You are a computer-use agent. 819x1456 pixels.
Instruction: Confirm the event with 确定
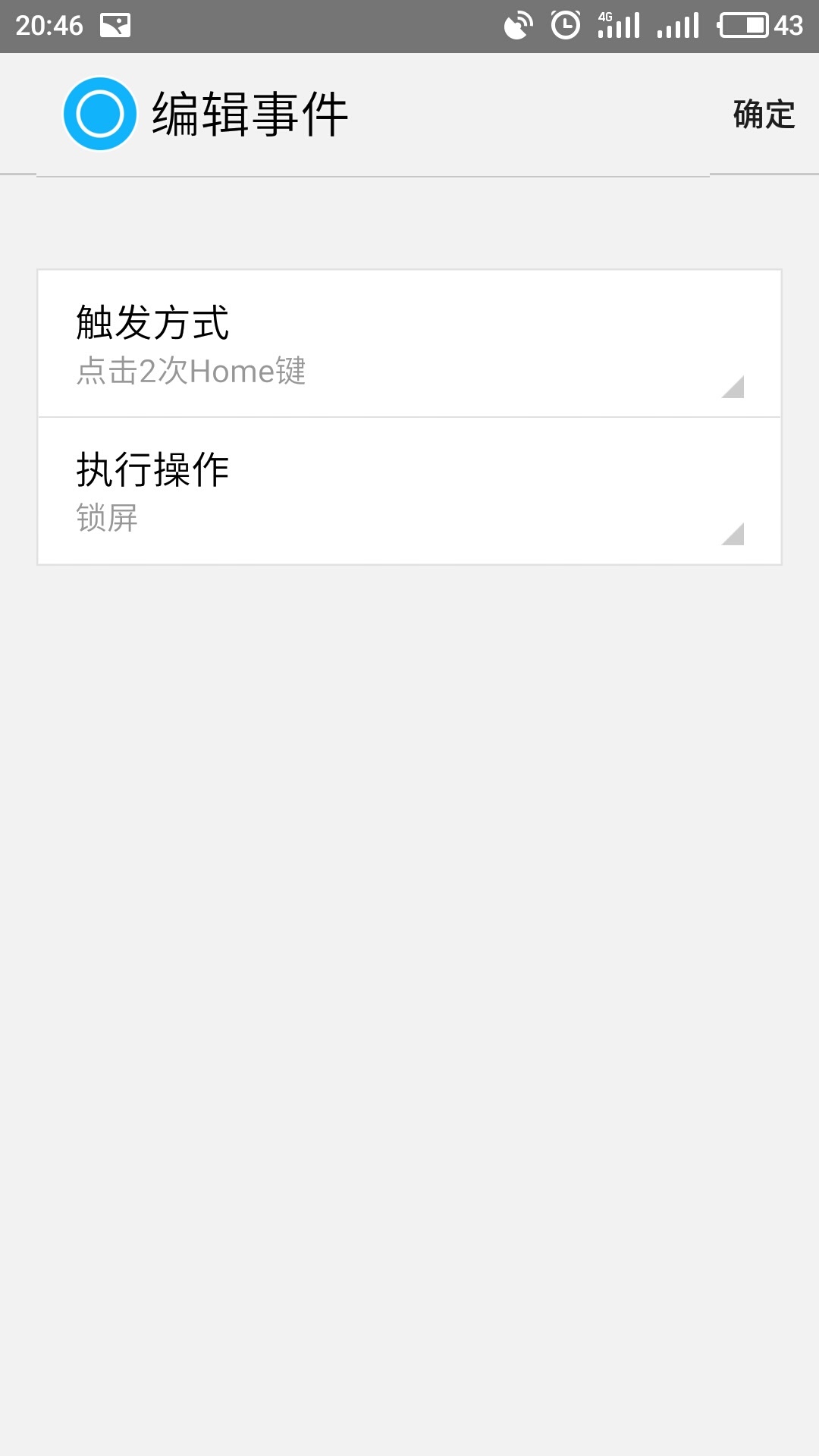coord(764,115)
